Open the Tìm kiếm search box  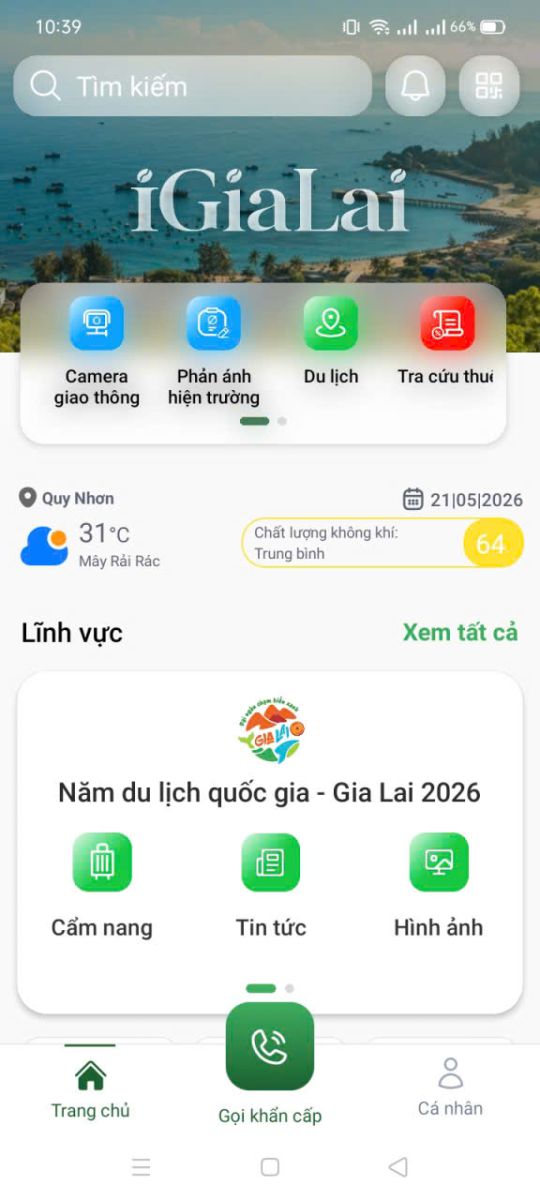(193, 86)
